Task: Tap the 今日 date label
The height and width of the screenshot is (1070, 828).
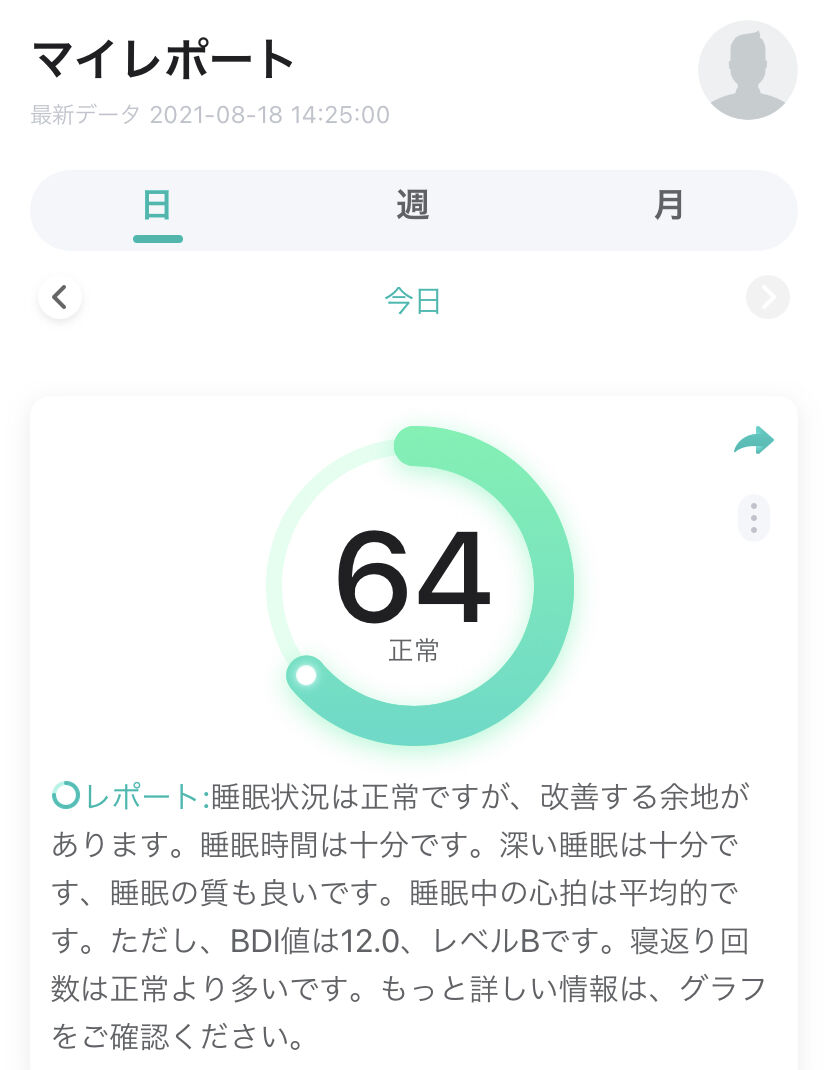Action: [x=413, y=300]
